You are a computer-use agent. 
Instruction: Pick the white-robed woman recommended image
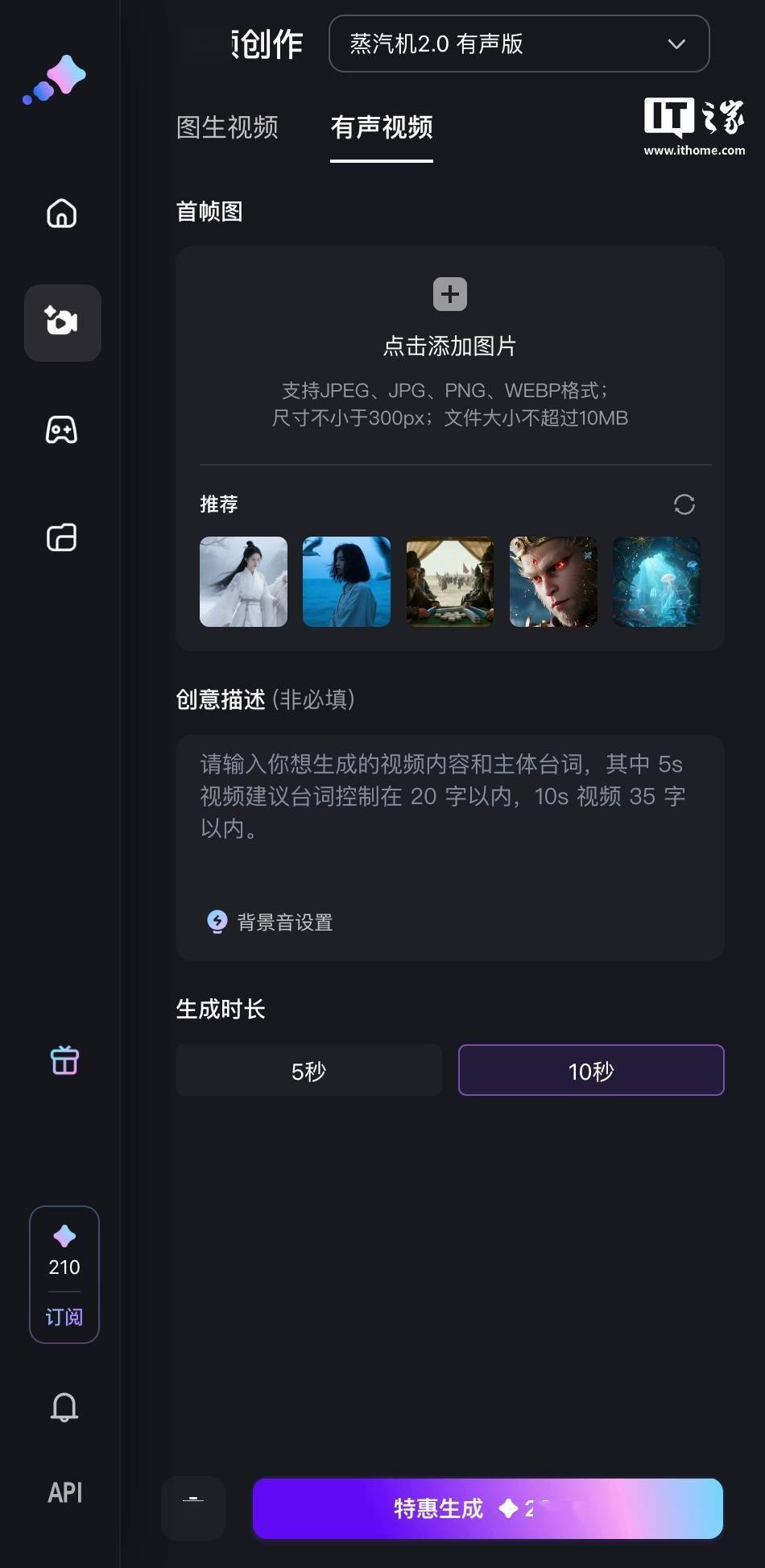(x=243, y=582)
